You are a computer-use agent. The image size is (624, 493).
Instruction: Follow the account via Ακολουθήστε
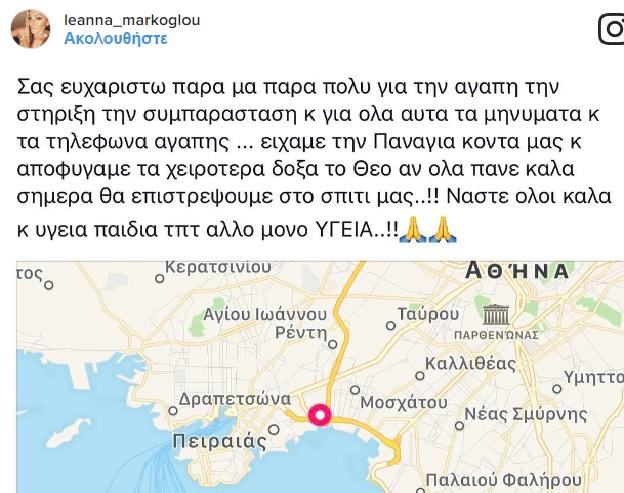[115, 40]
